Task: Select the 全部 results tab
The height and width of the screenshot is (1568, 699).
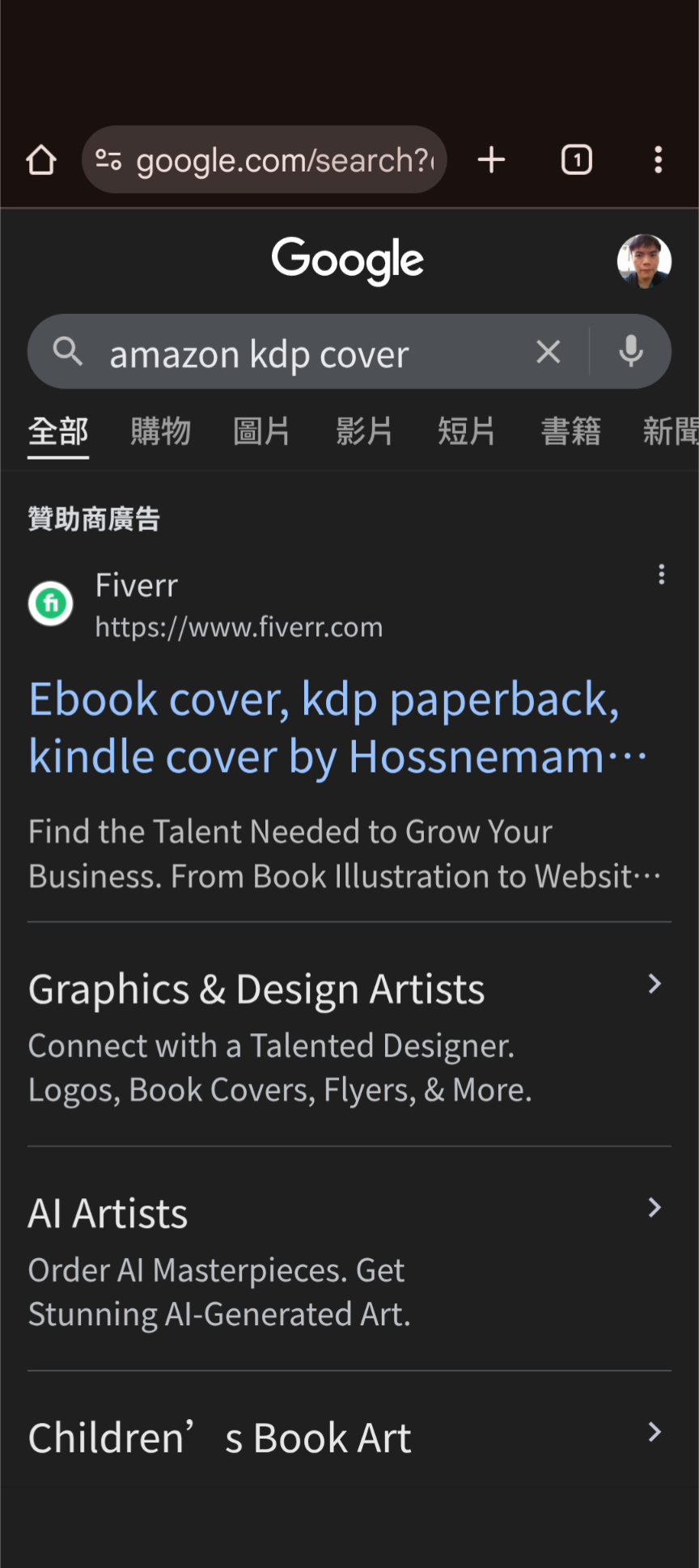Action: click(x=58, y=431)
